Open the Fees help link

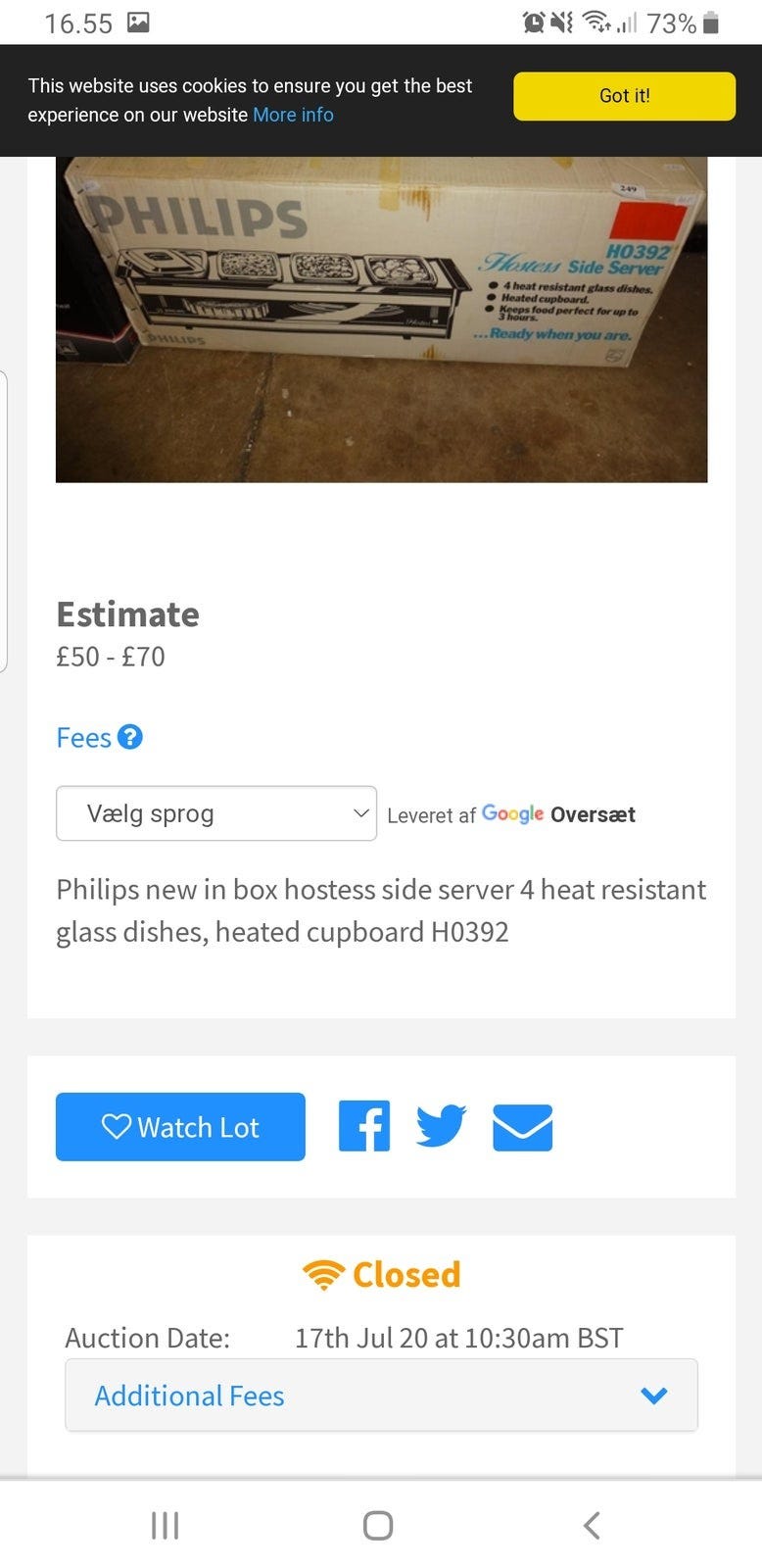tap(99, 737)
